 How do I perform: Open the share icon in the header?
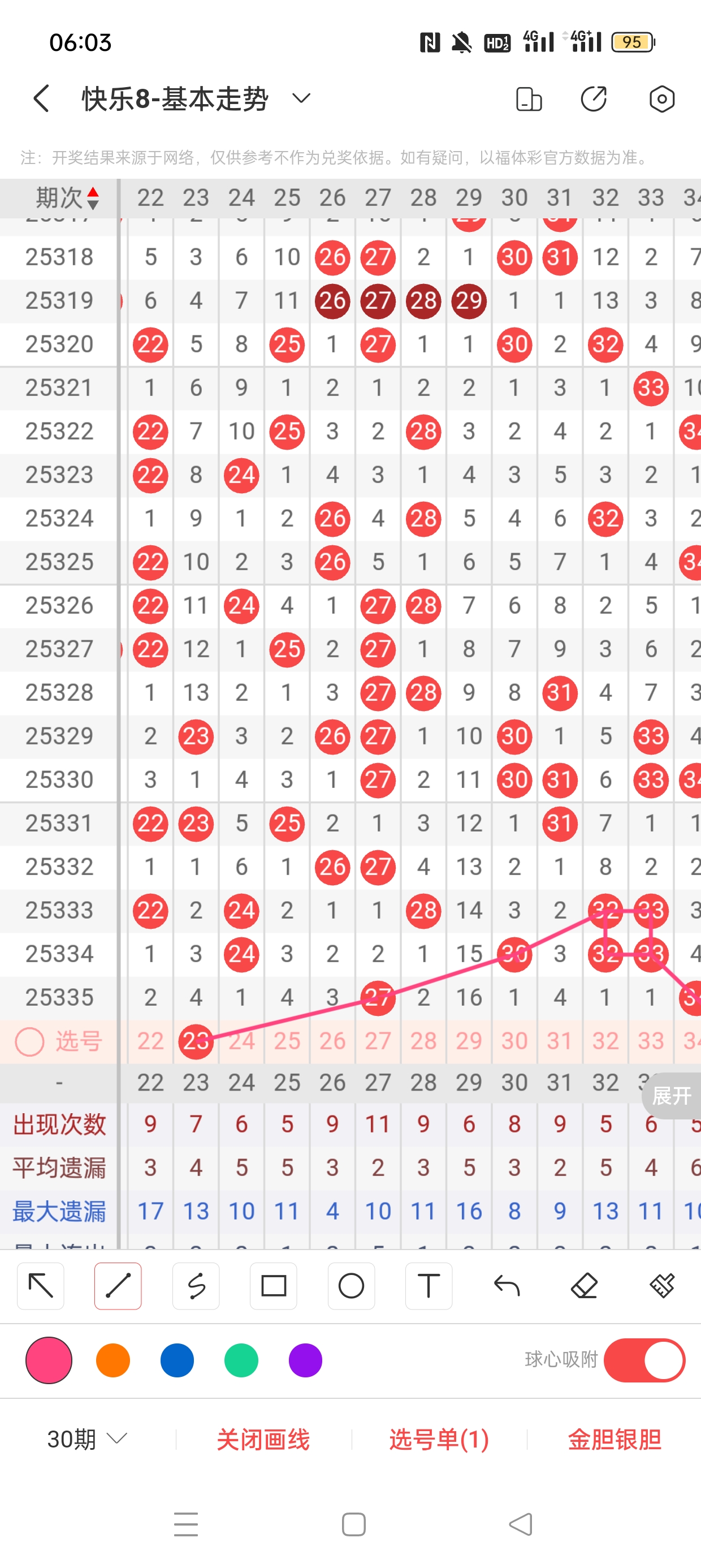point(593,98)
